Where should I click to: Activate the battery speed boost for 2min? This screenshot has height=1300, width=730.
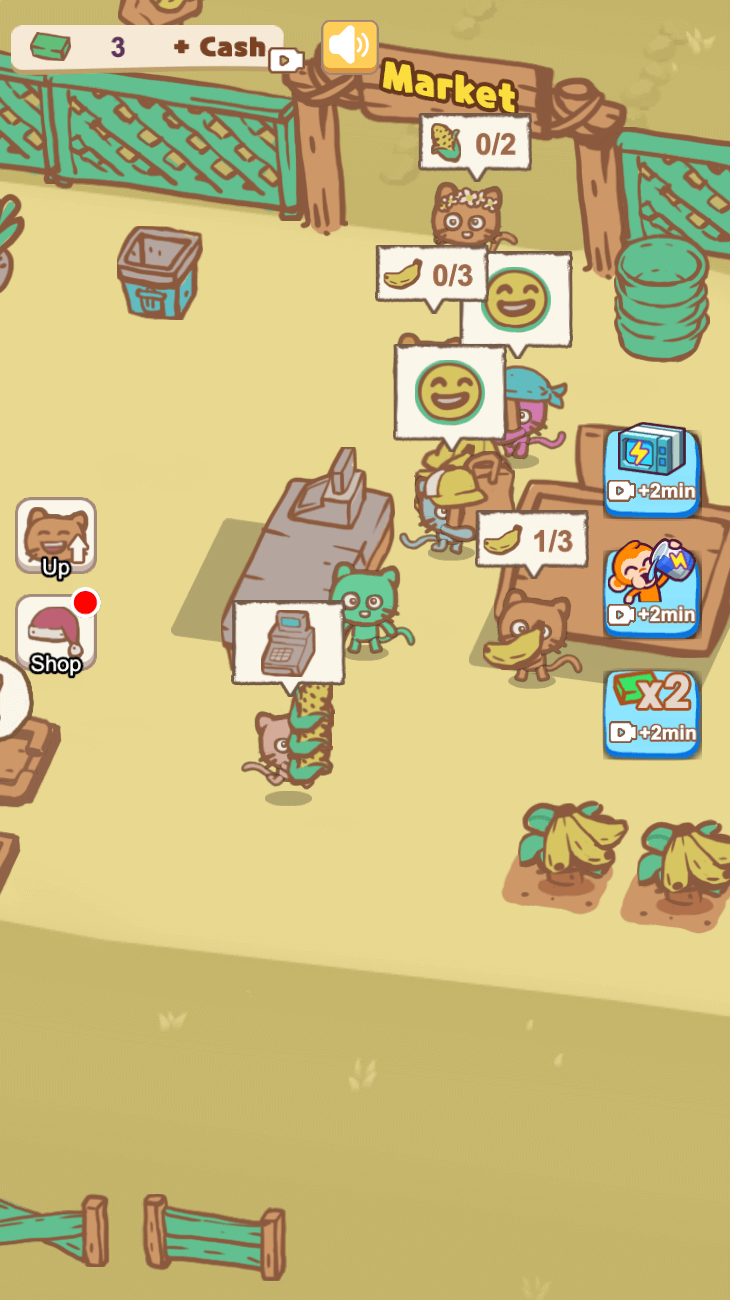[x=651, y=468]
